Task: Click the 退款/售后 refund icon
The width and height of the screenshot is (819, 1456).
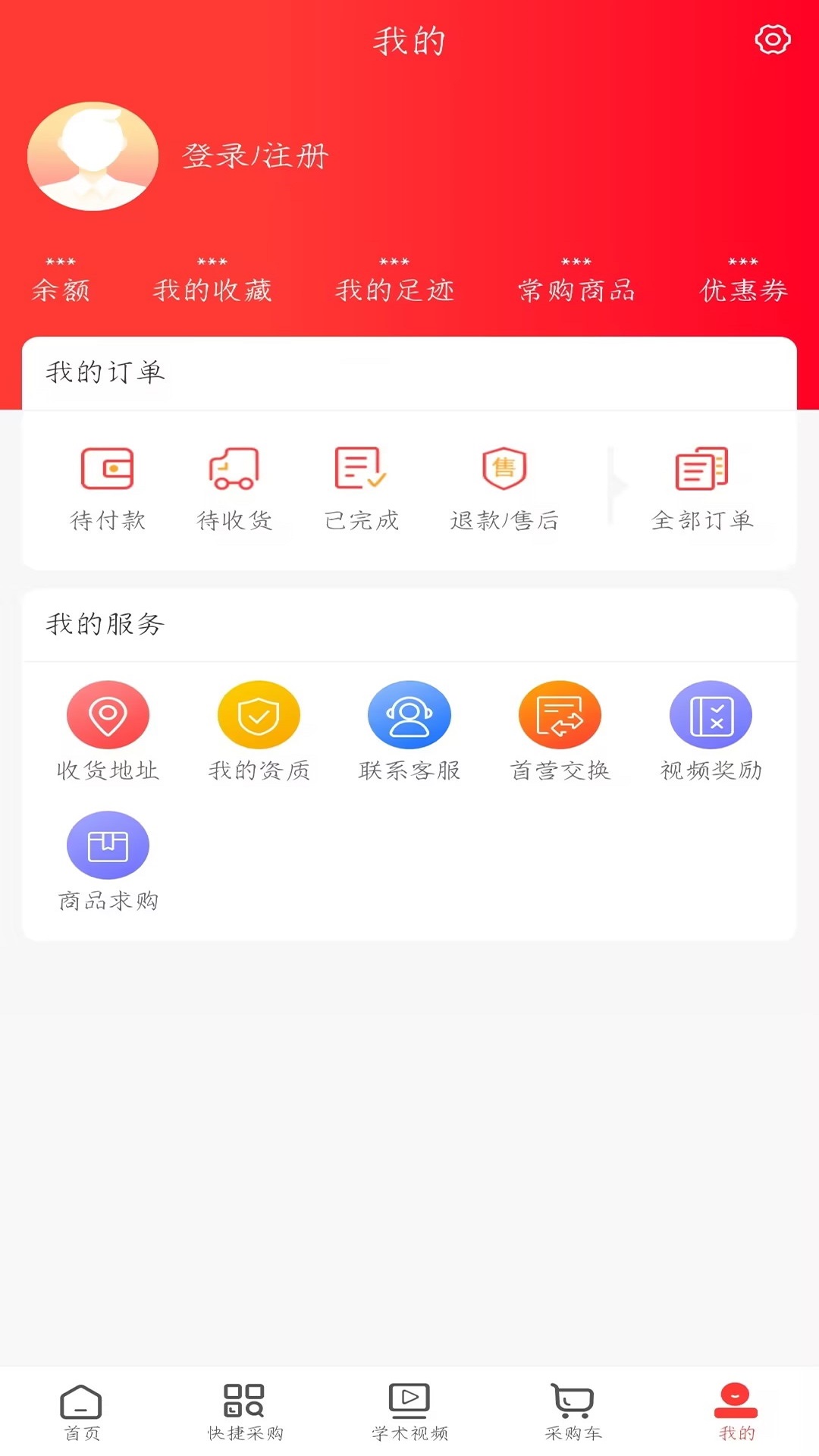Action: [x=504, y=485]
